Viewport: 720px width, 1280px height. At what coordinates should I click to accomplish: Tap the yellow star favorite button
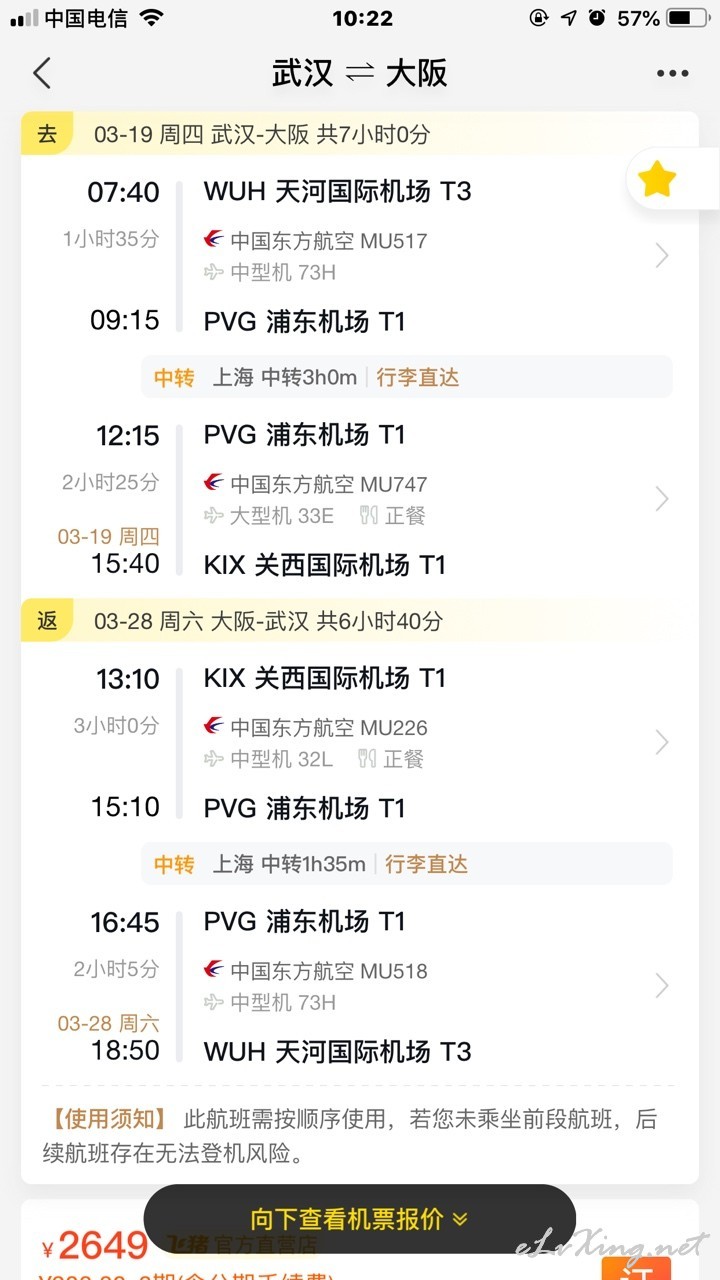tap(657, 180)
